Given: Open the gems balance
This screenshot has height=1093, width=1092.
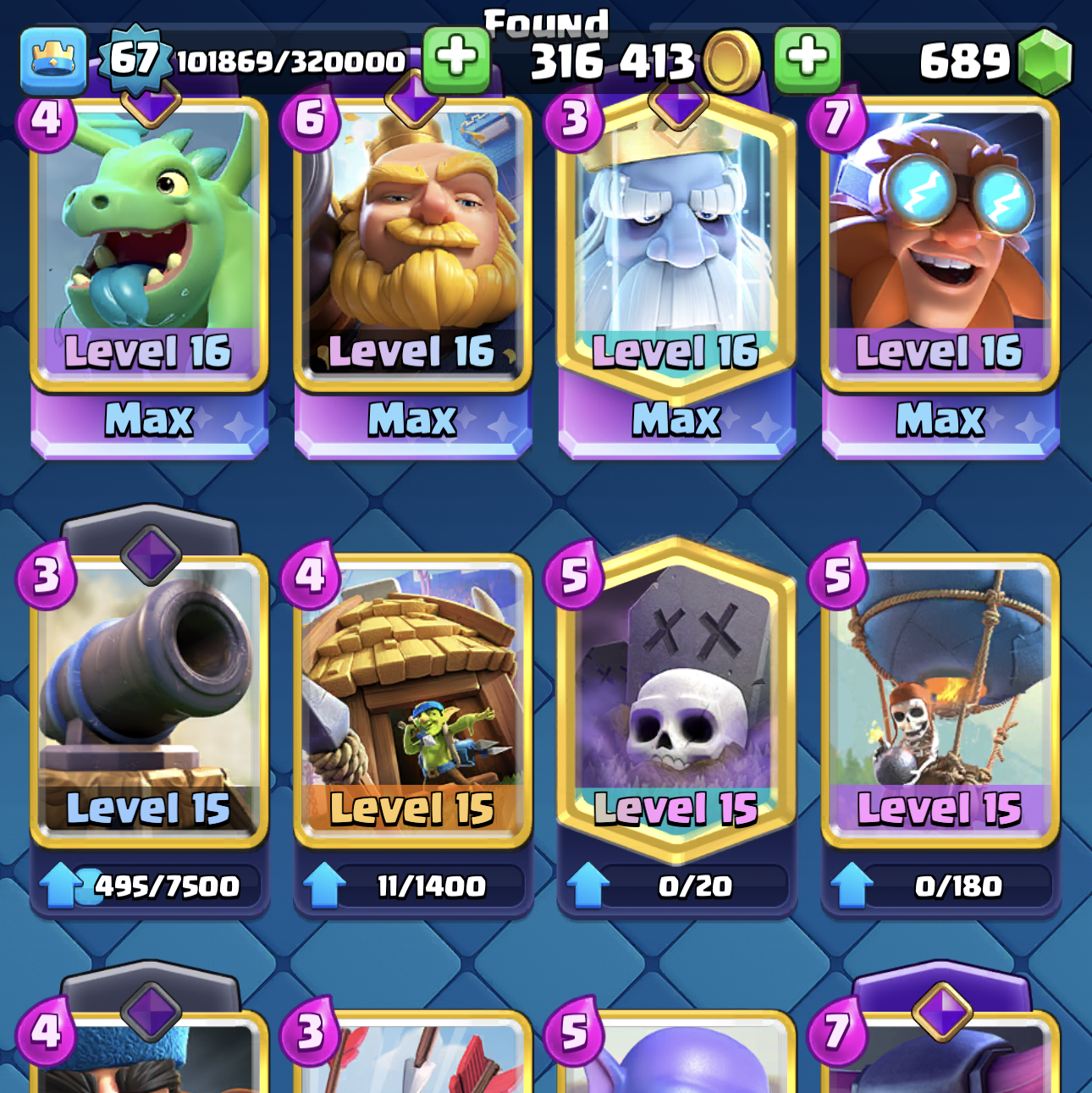Looking at the screenshot, I should 995,61.
